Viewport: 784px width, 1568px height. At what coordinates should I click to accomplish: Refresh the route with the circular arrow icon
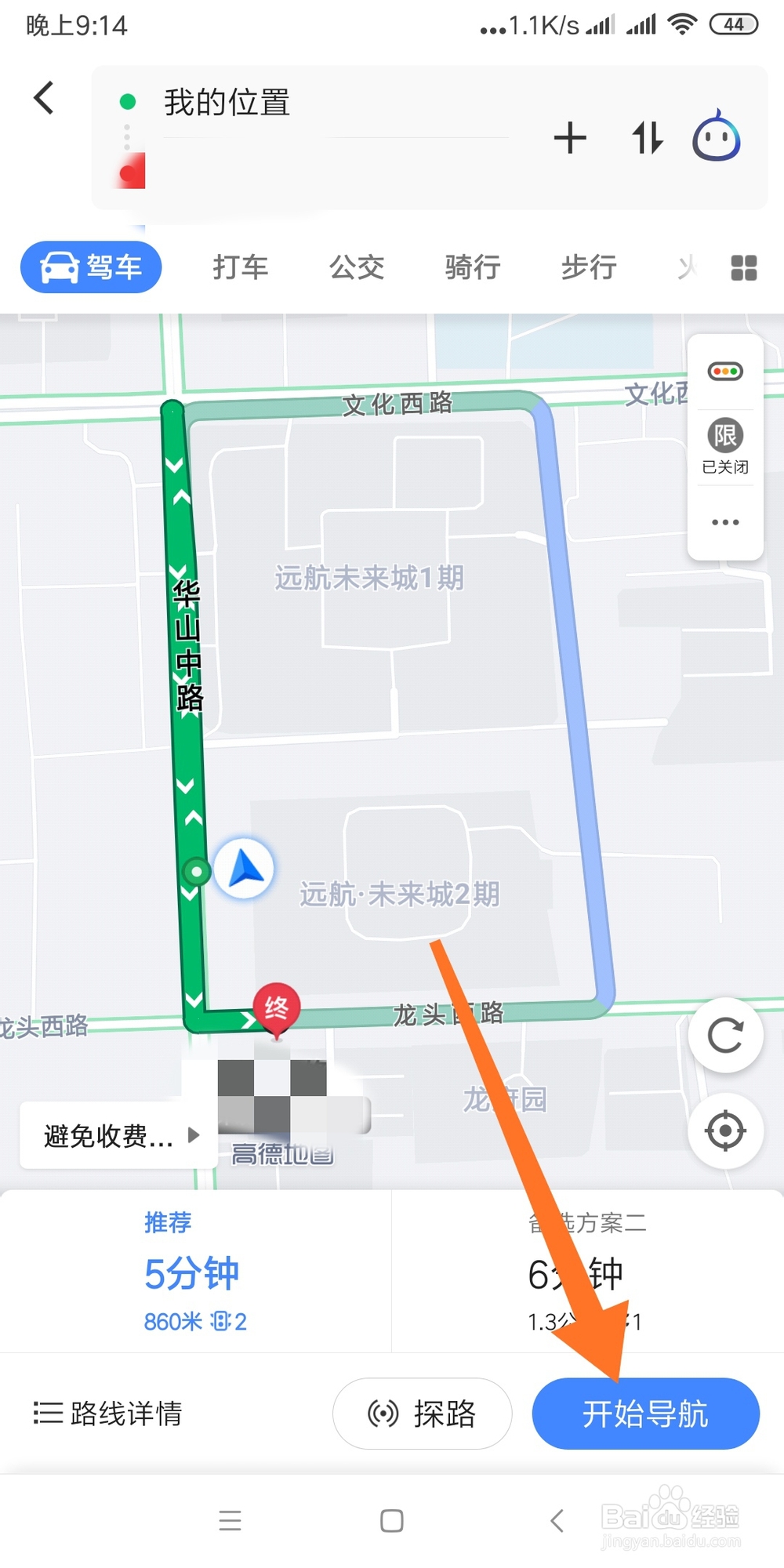724,1036
